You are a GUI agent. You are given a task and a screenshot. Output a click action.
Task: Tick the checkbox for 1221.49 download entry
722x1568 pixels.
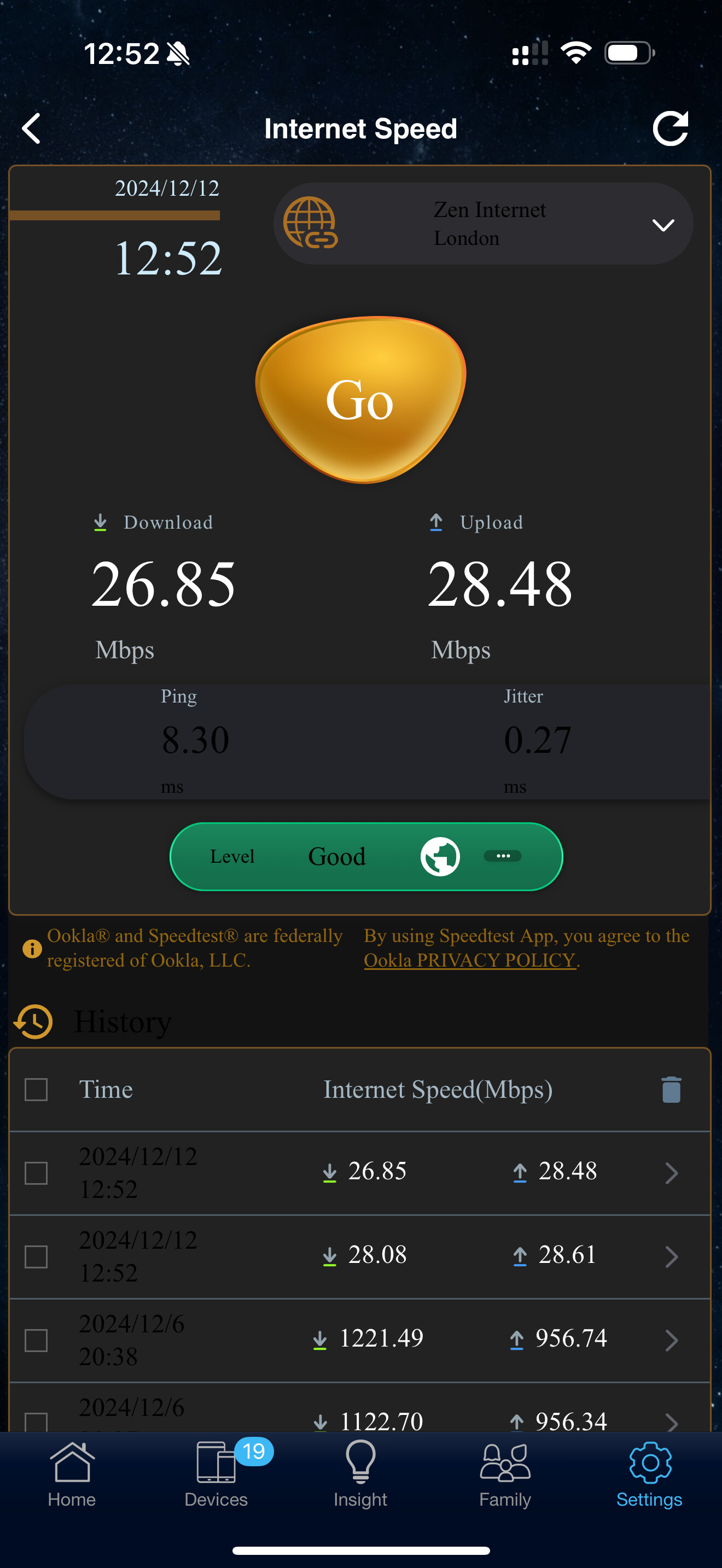[36, 1341]
